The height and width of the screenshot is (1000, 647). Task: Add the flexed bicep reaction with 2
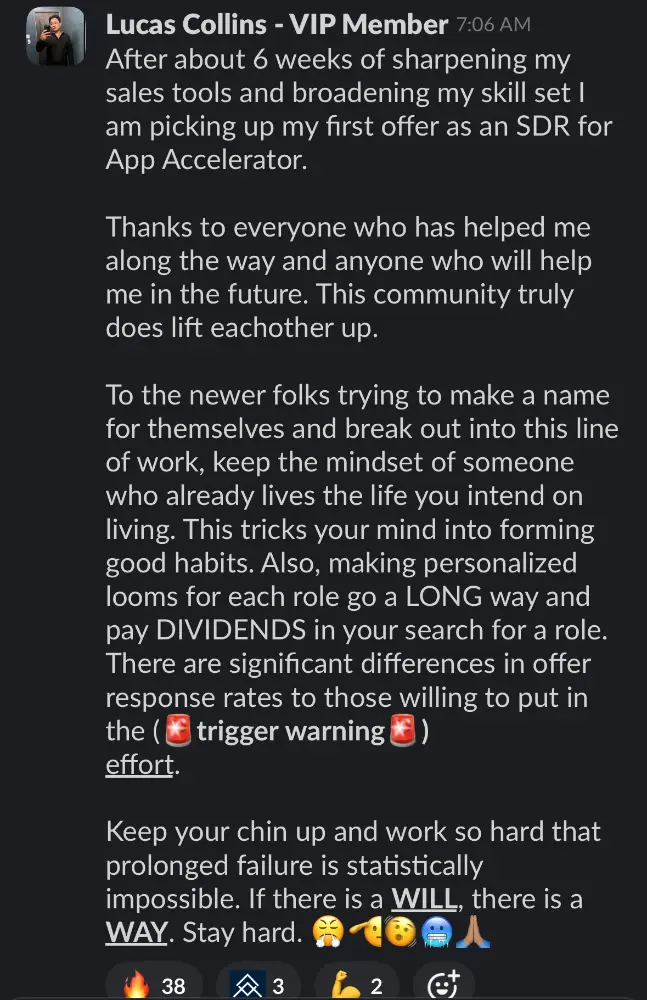[355, 985]
